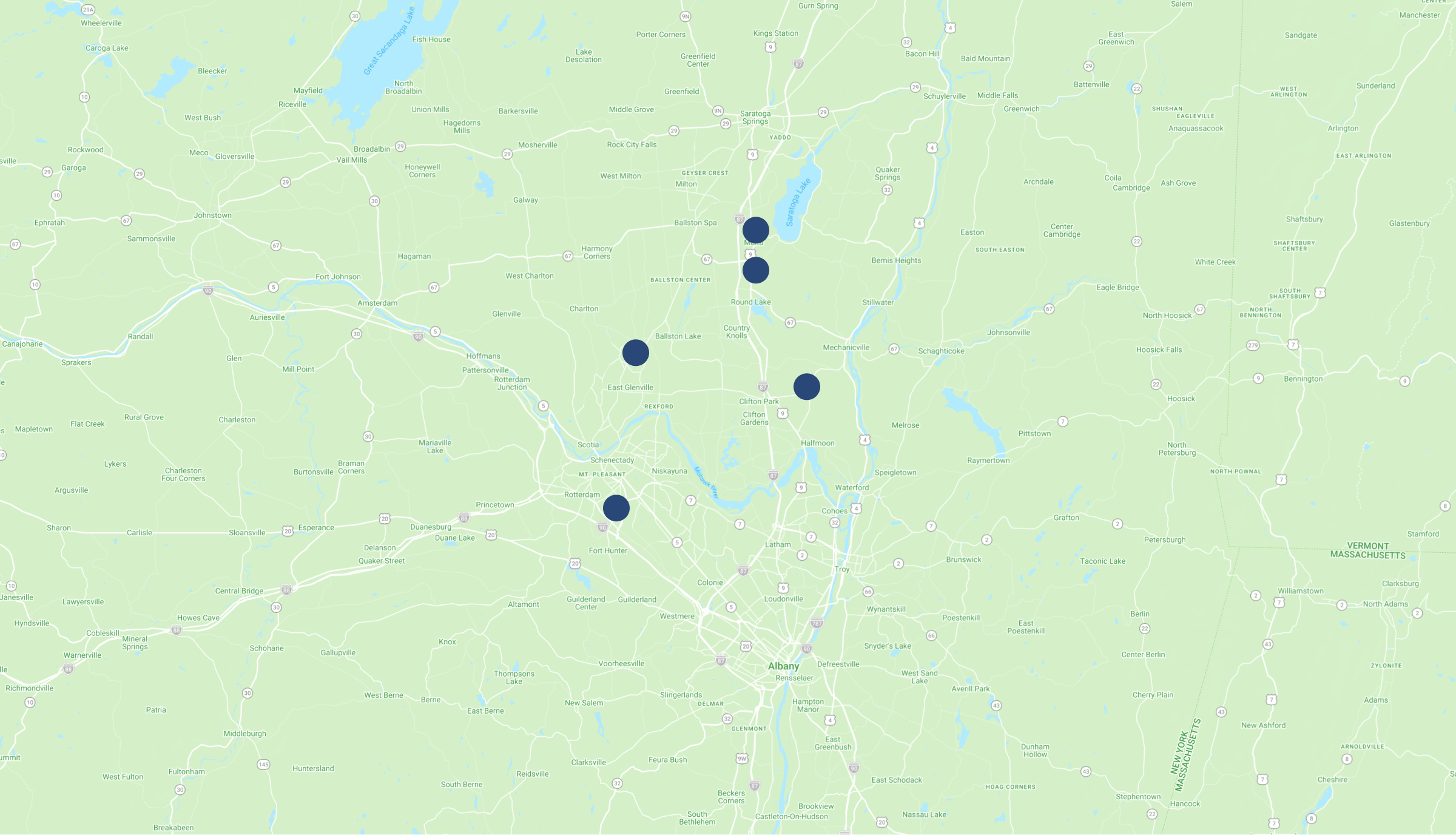This screenshot has width=1456, height=835.
Task: Select the marker east of Clifton Park
Action: click(807, 387)
